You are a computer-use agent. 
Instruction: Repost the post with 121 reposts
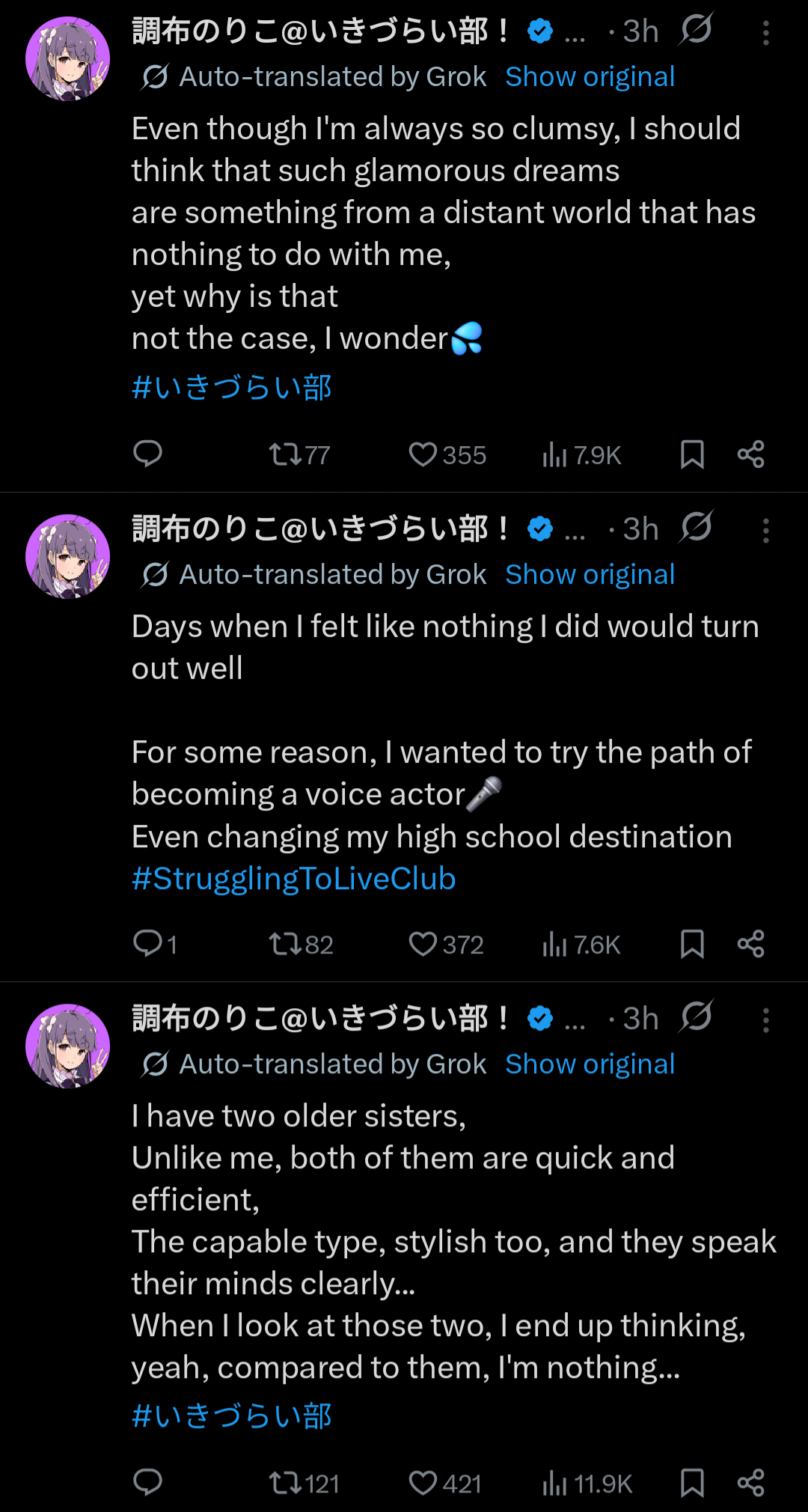[285, 1483]
